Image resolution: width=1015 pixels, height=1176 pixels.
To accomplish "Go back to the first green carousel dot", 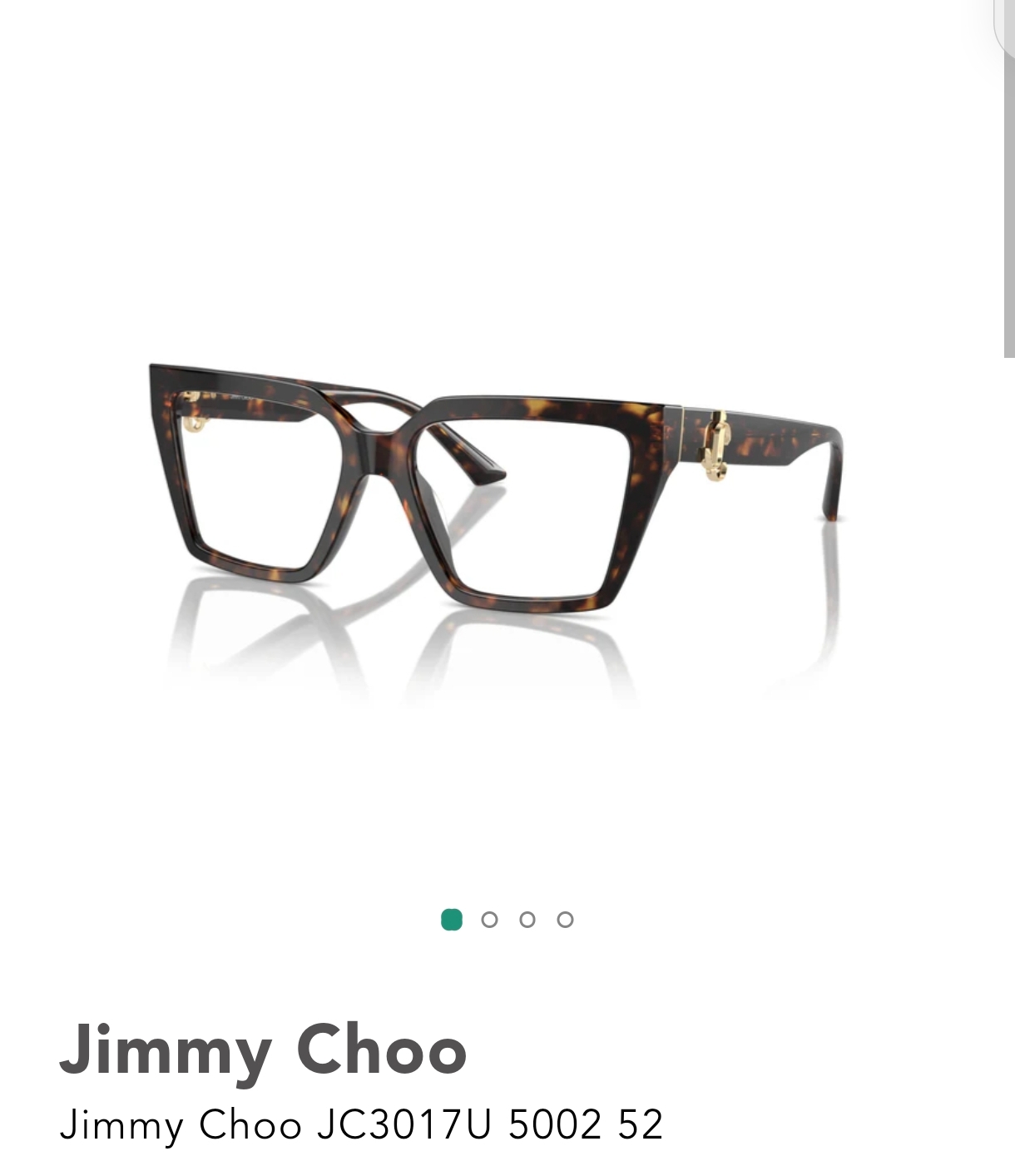I will coord(451,920).
